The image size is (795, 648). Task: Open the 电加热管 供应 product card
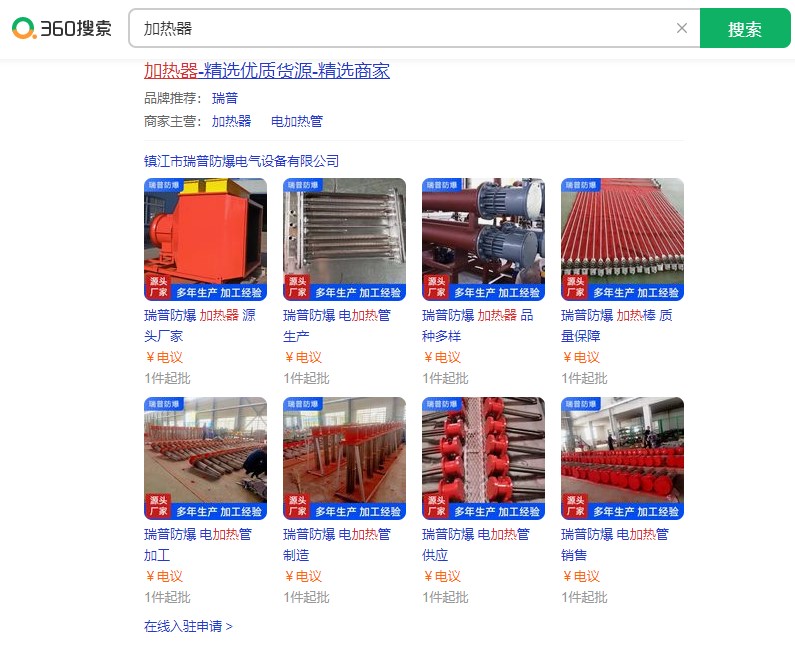click(483, 459)
